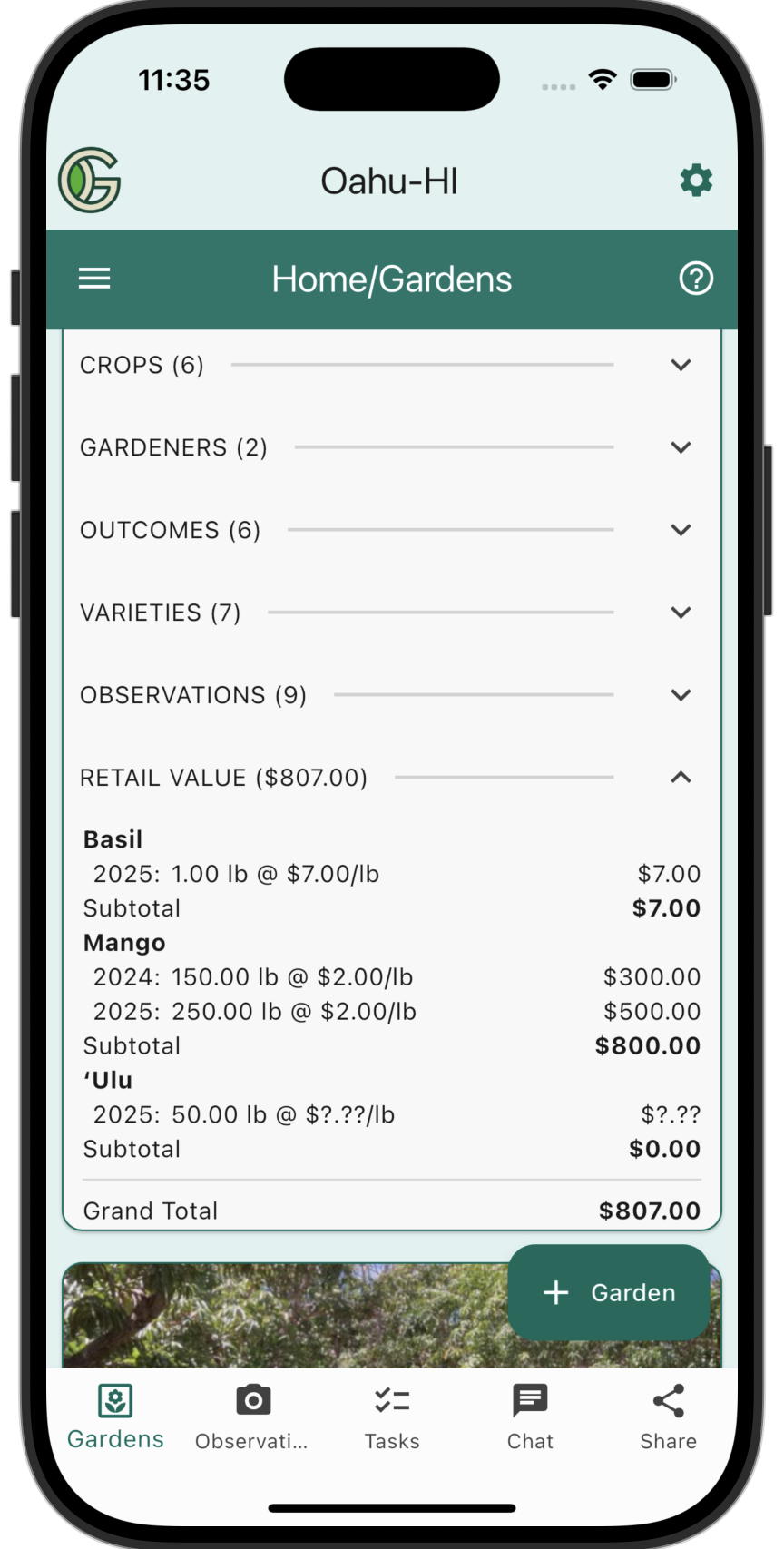Switch to the Chat tab
Viewport: 784px width, 1549px height.
530,1416
